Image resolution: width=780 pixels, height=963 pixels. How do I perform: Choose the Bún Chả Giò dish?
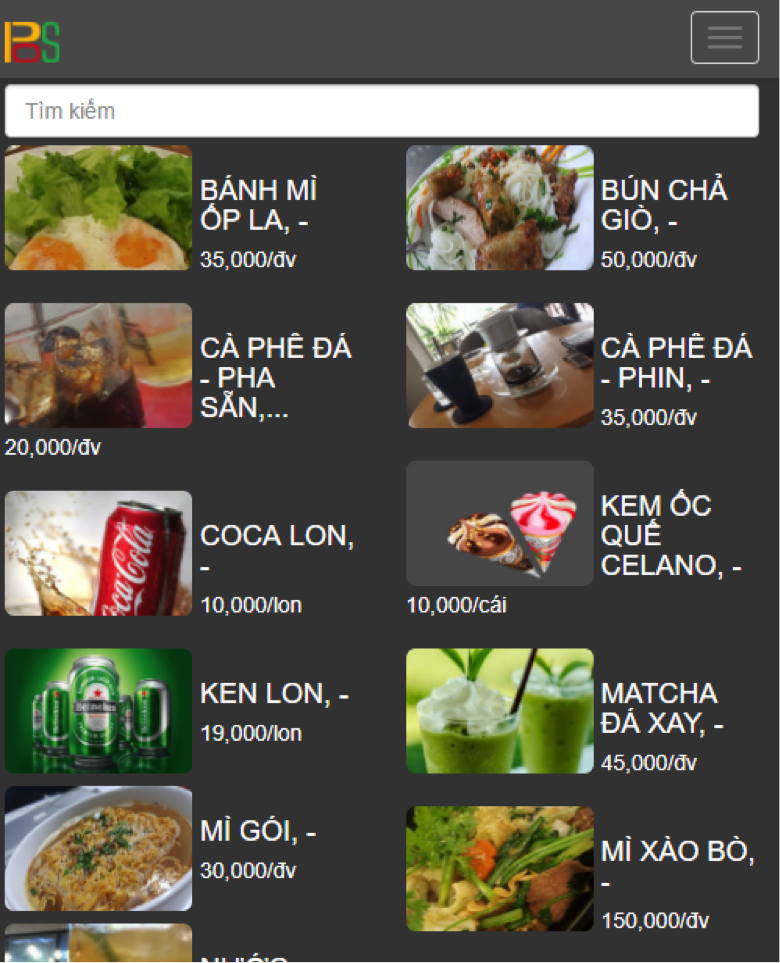(499, 208)
